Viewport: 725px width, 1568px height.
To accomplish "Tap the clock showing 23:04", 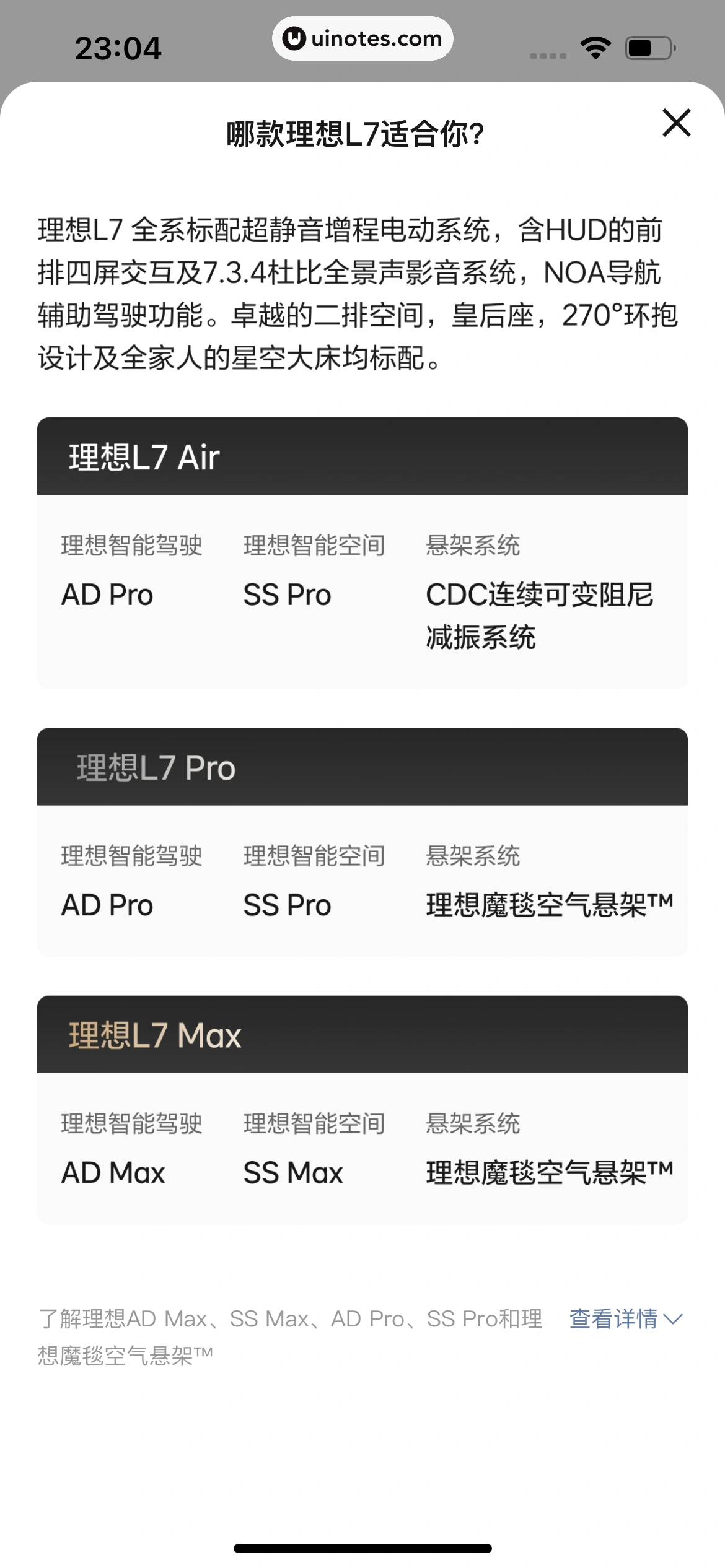I will pyautogui.click(x=120, y=48).
